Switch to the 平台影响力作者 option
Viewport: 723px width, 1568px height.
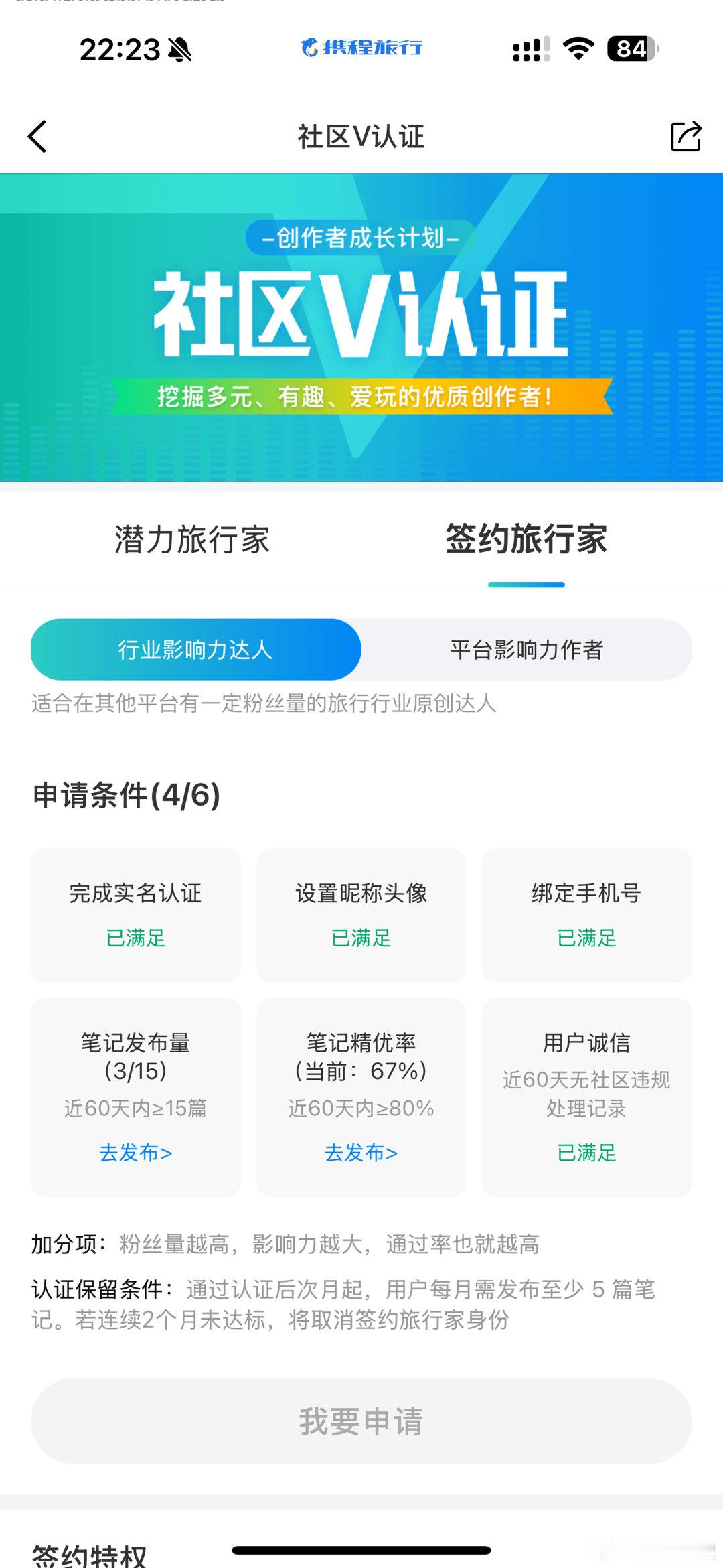click(x=528, y=648)
